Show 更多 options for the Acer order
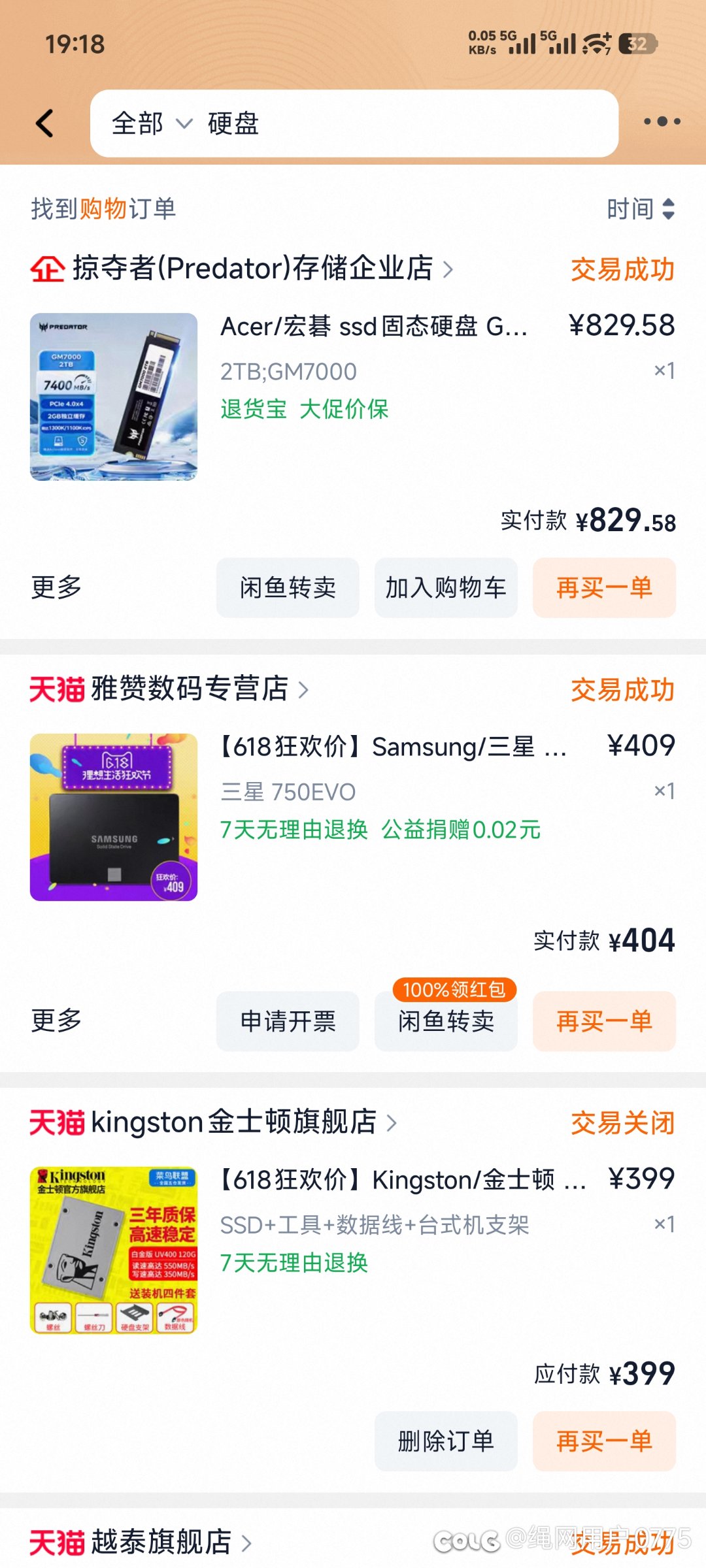Viewport: 706px width, 1568px height. (56, 587)
